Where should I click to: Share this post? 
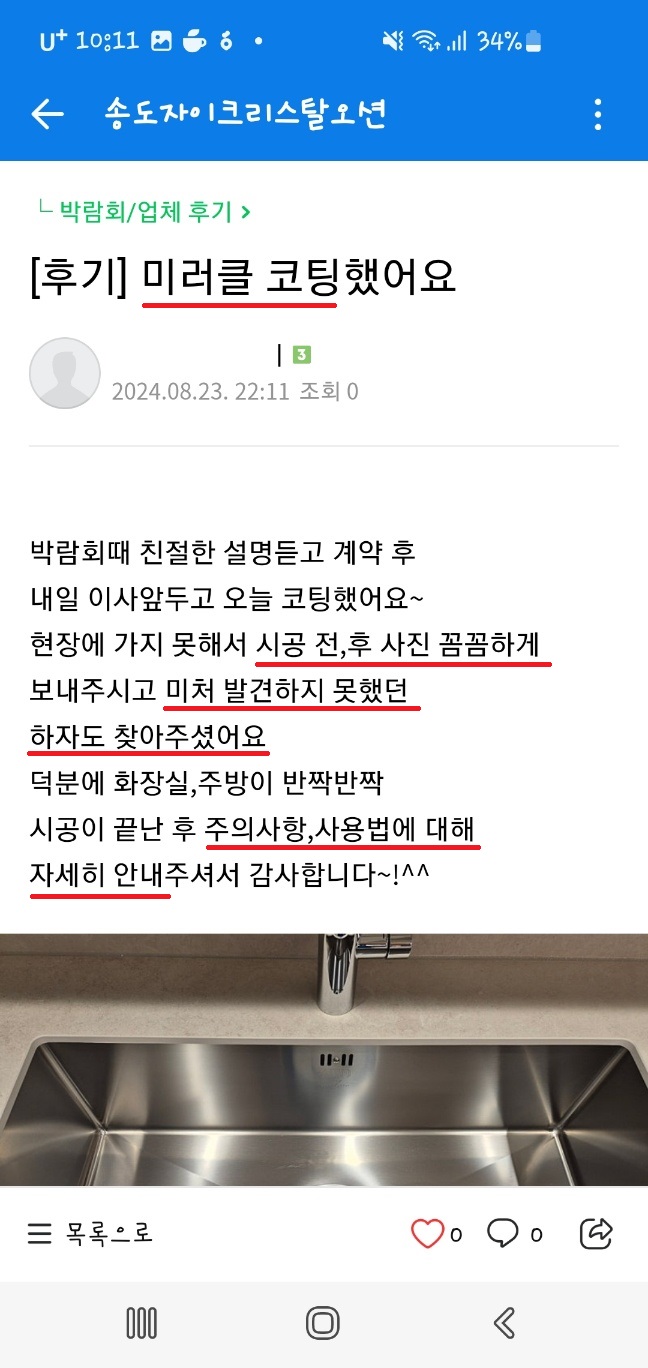point(596,1234)
